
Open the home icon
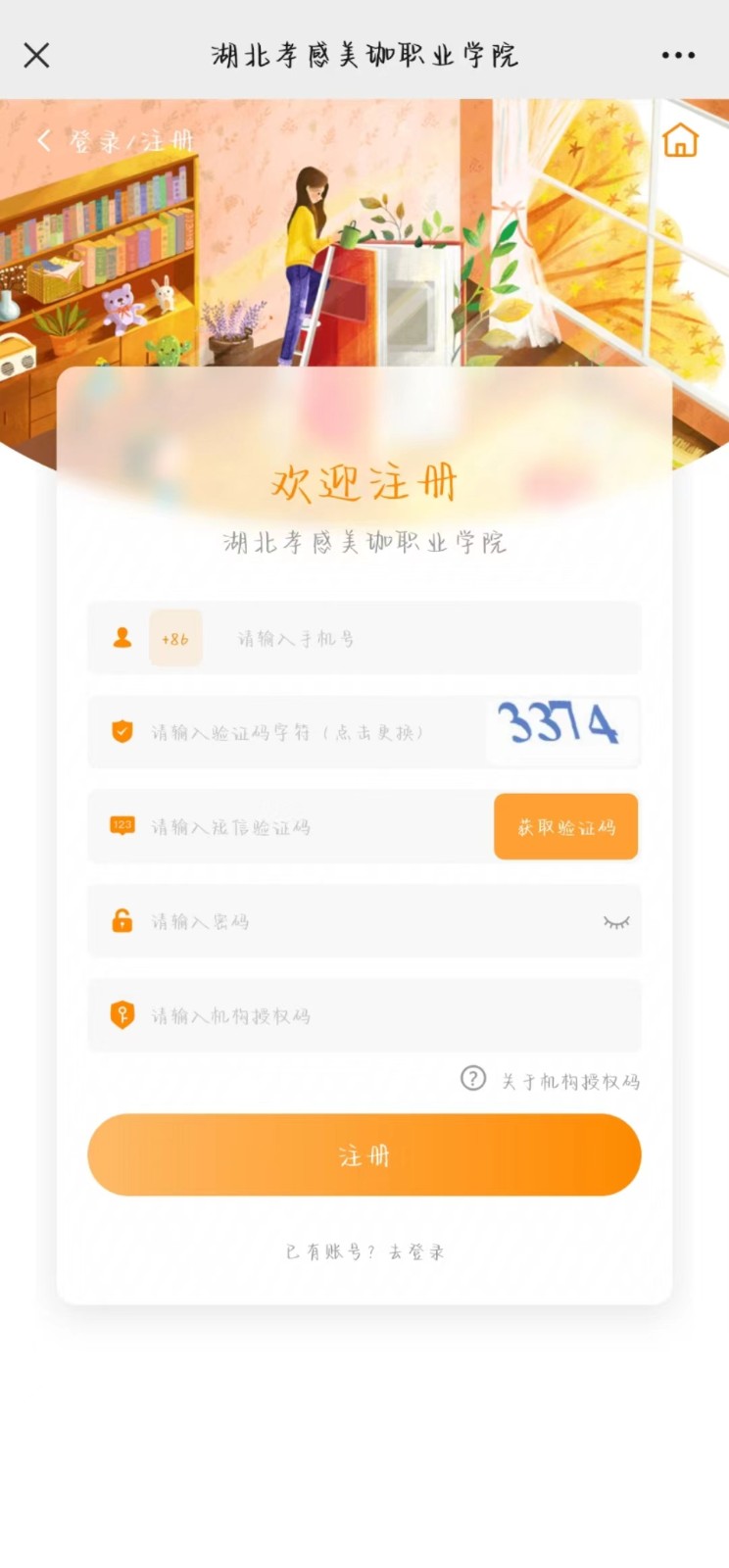(x=680, y=140)
